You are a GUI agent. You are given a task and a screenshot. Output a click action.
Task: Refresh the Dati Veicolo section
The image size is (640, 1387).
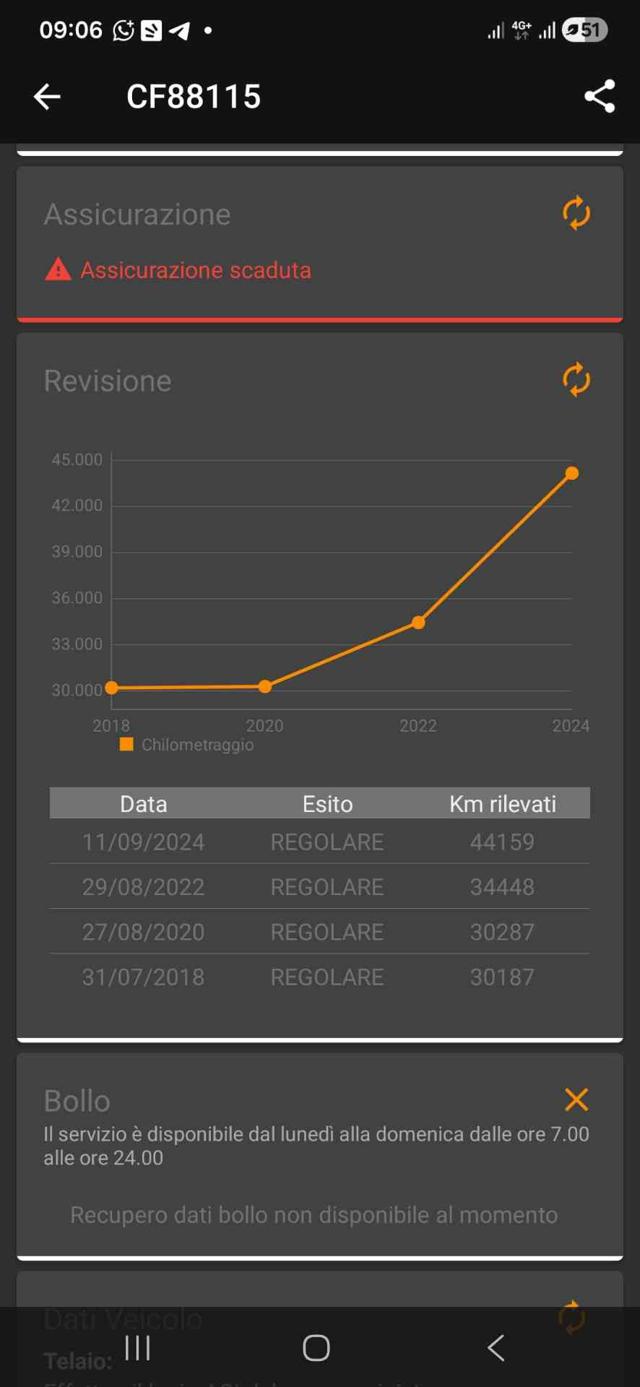coord(571,1315)
